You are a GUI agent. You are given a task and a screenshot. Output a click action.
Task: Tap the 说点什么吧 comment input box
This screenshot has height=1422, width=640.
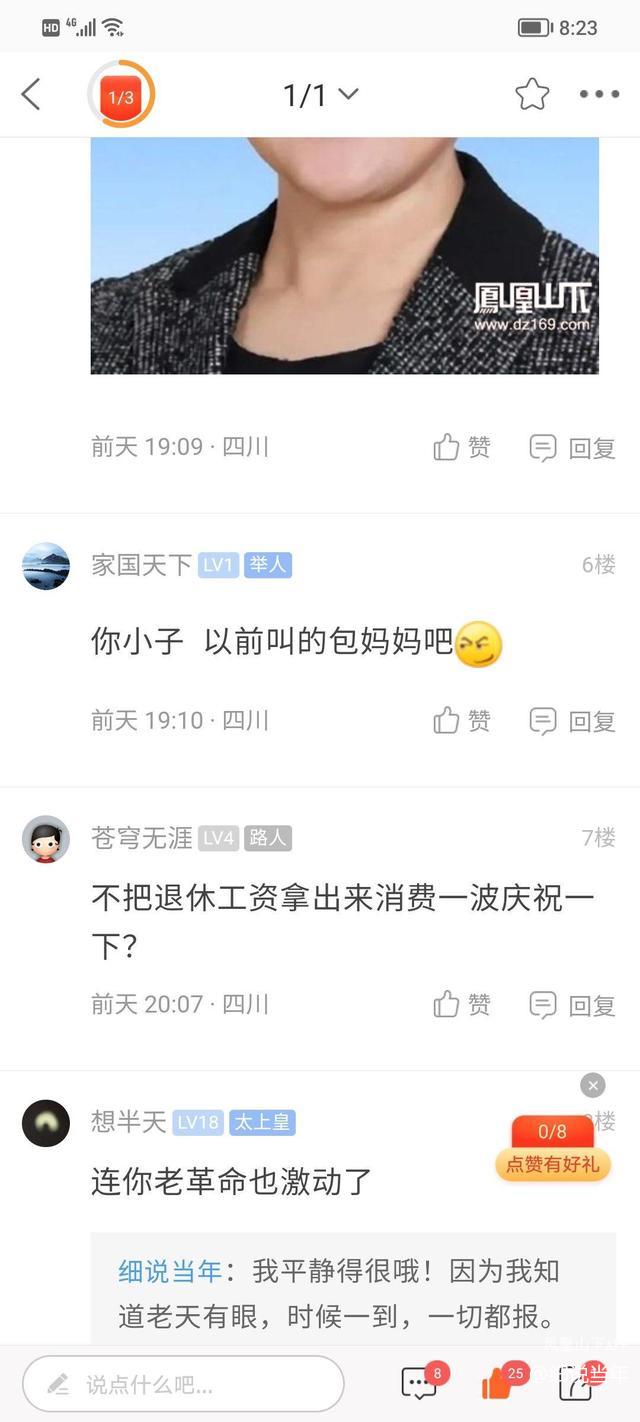(x=183, y=1384)
